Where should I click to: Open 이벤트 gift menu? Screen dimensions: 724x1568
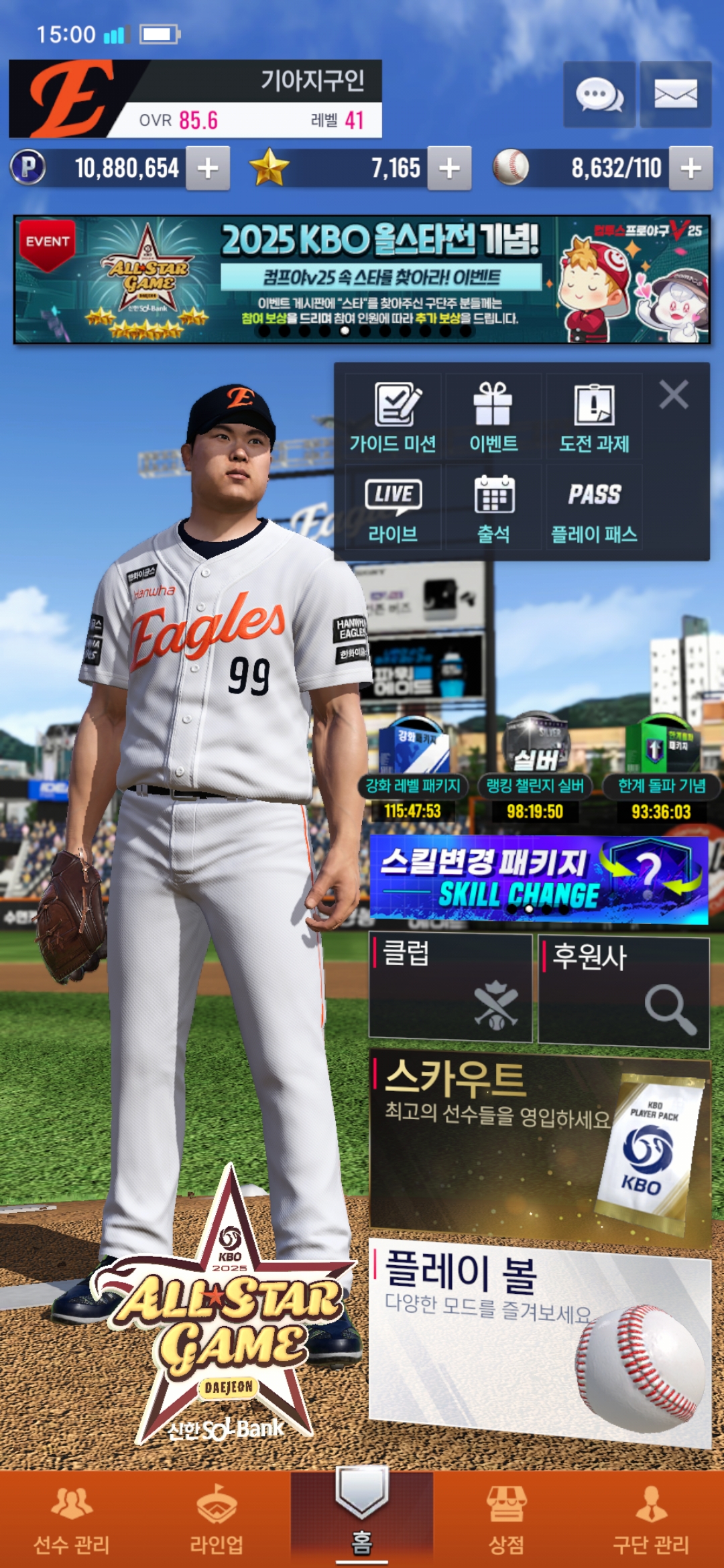493,417
